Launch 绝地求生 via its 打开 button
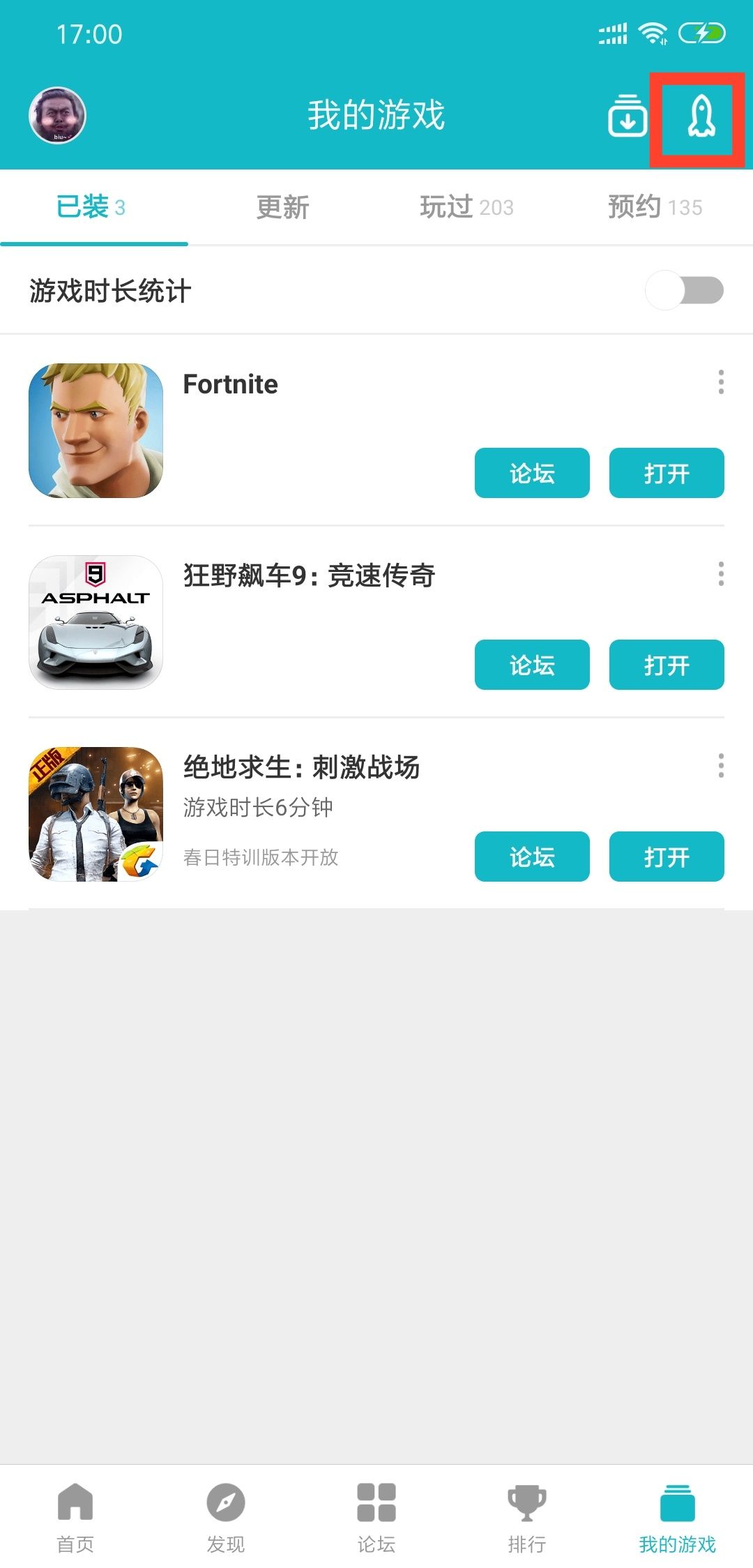The height and width of the screenshot is (1568, 753). (x=667, y=857)
